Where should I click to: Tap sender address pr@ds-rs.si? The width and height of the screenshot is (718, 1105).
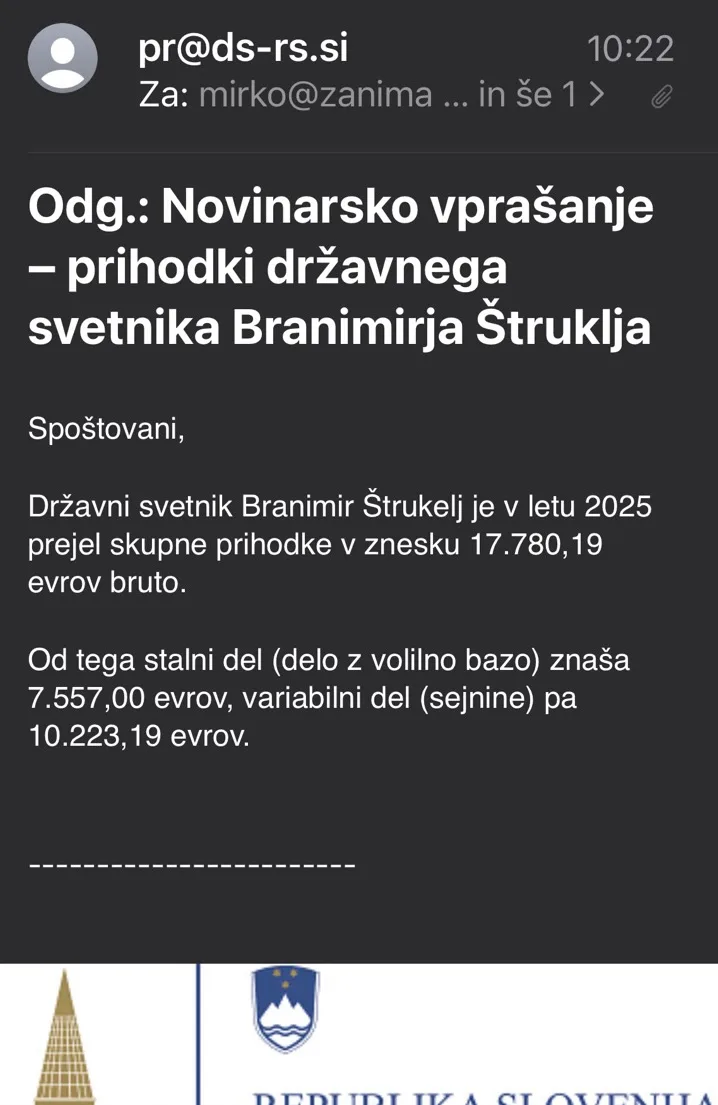(243, 48)
